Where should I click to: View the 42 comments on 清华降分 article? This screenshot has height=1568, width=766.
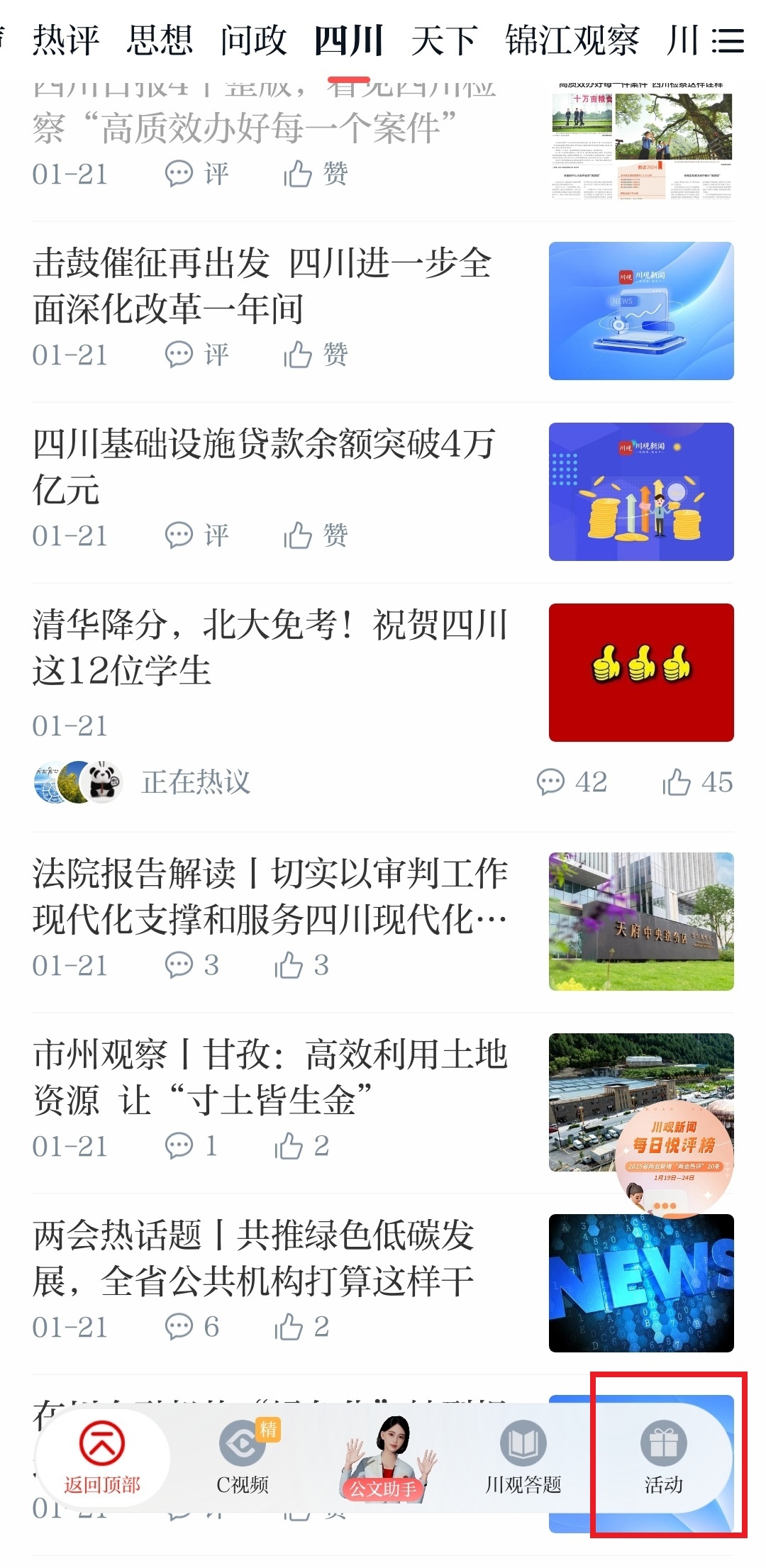coord(572,782)
